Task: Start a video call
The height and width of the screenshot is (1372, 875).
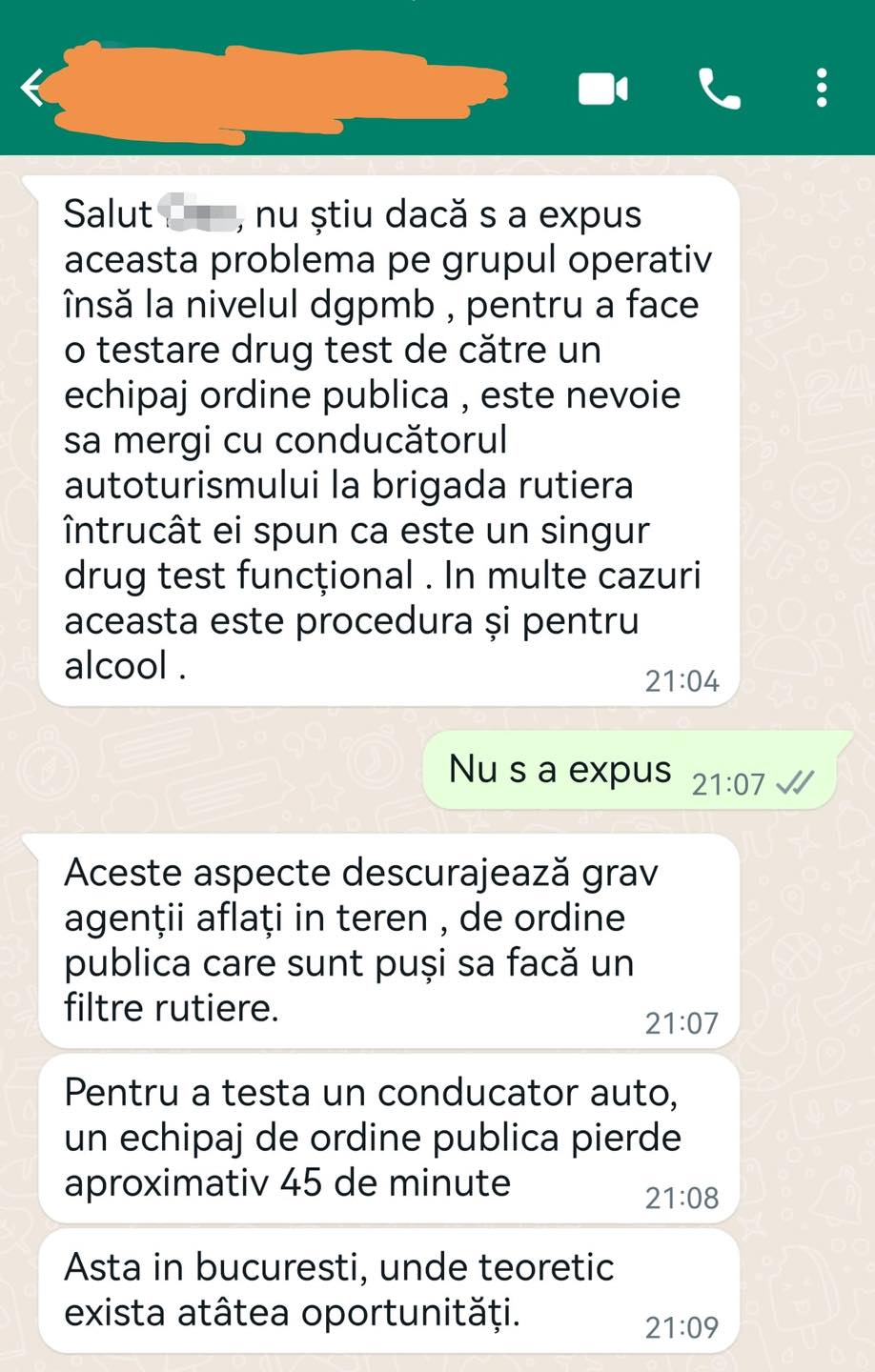Action: coord(603,90)
